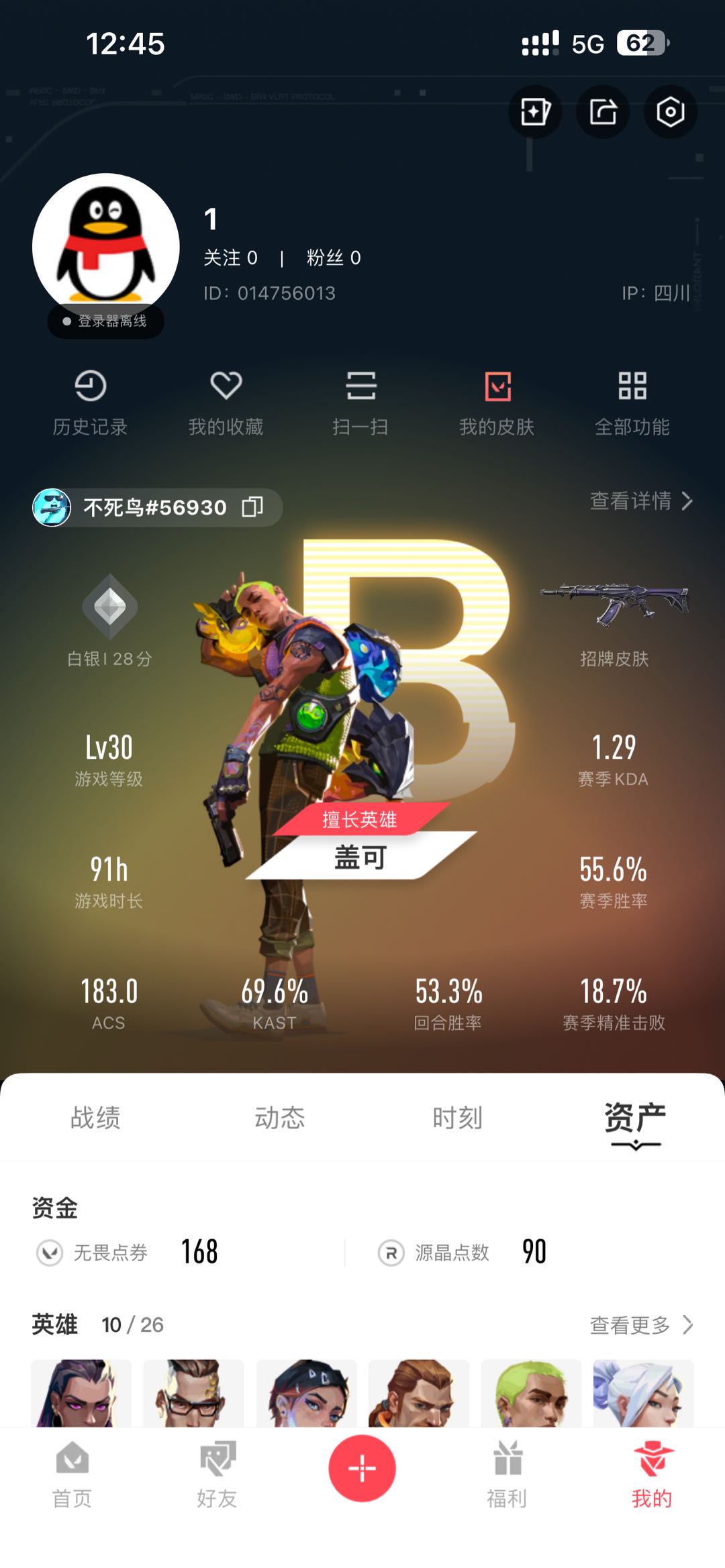The height and width of the screenshot is (1568, 725).
Task: Tap 查看更多 for more heroes
Action: 640,1324
